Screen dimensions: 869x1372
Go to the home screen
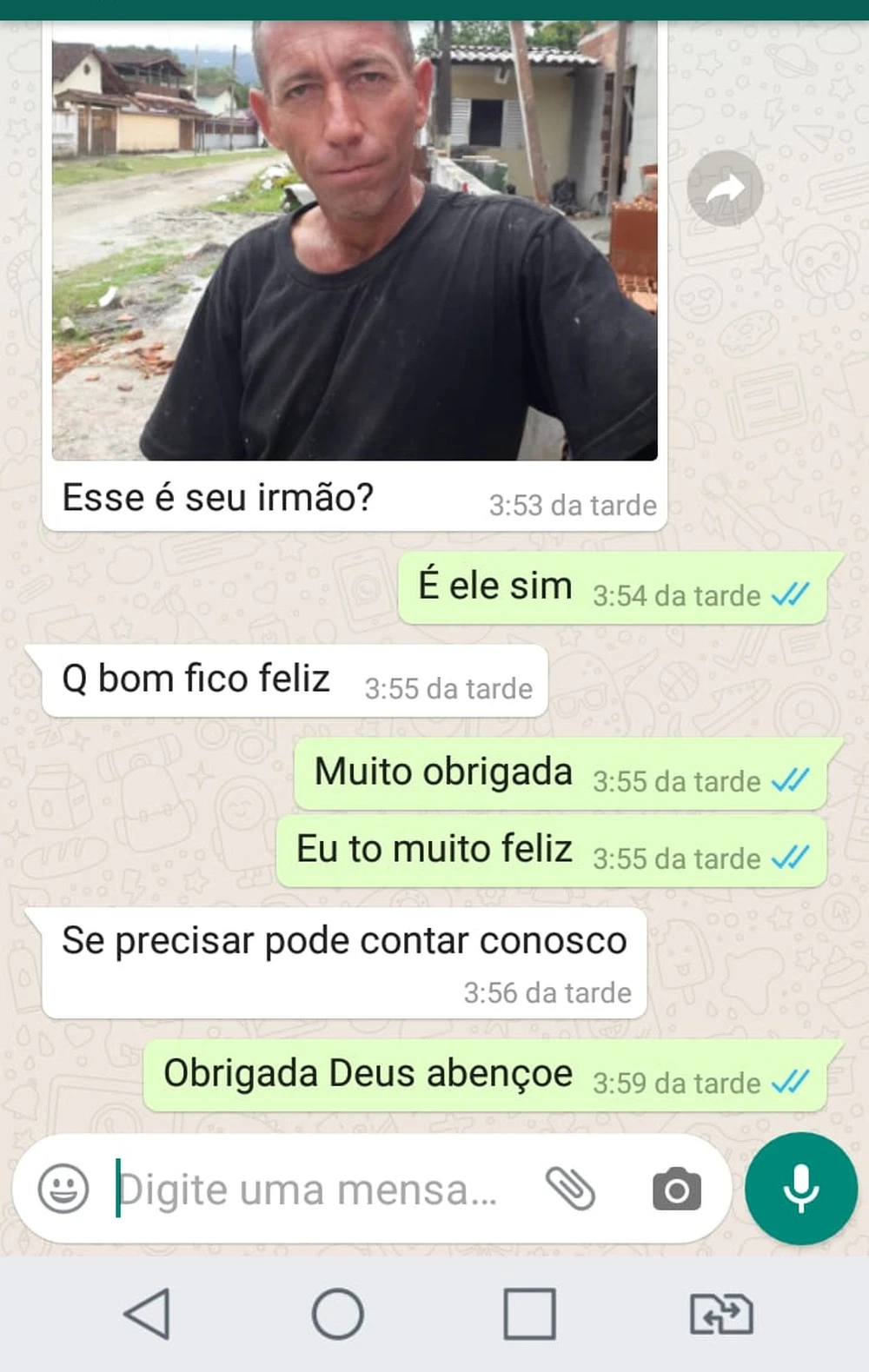(x=338, y=1314)
